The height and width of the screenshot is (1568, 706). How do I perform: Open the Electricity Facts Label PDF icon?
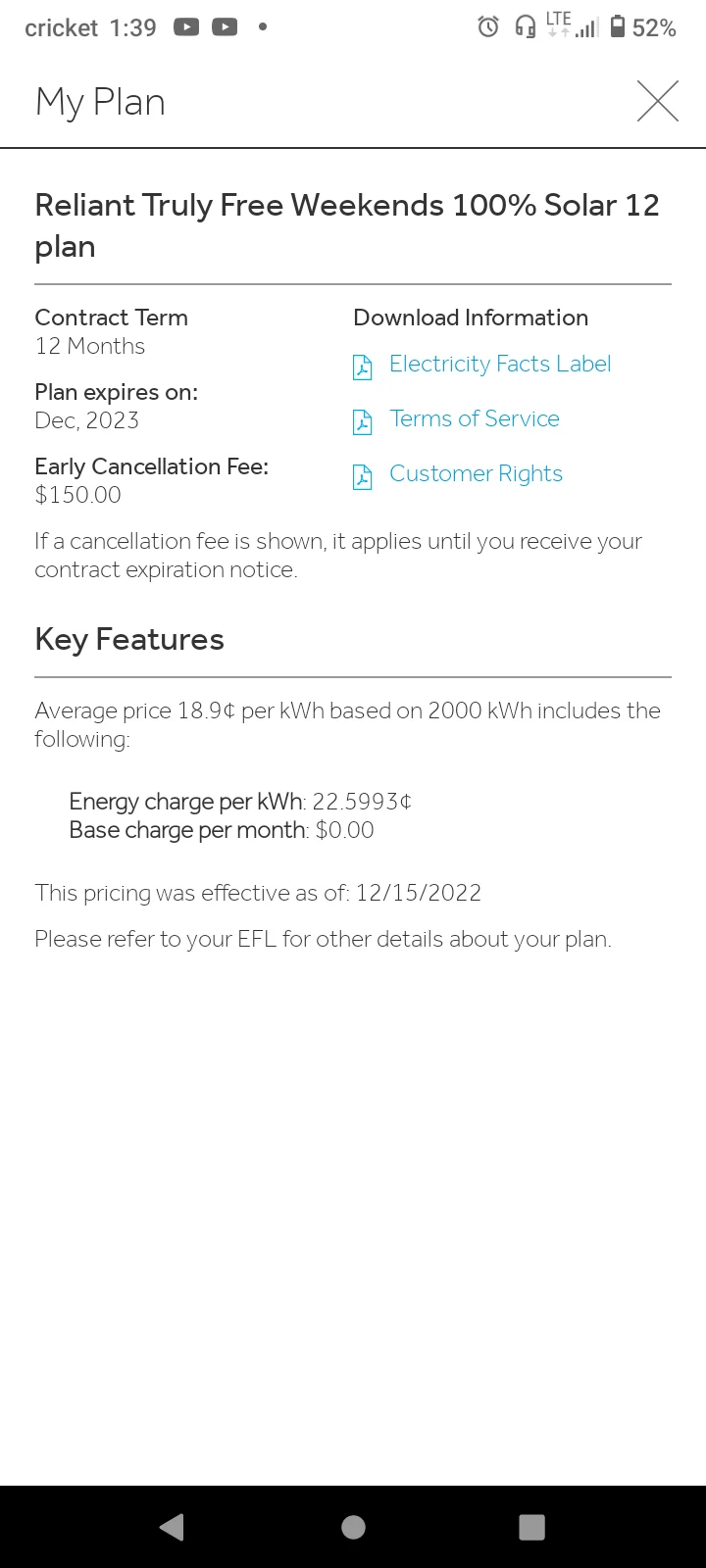[363, 365]
